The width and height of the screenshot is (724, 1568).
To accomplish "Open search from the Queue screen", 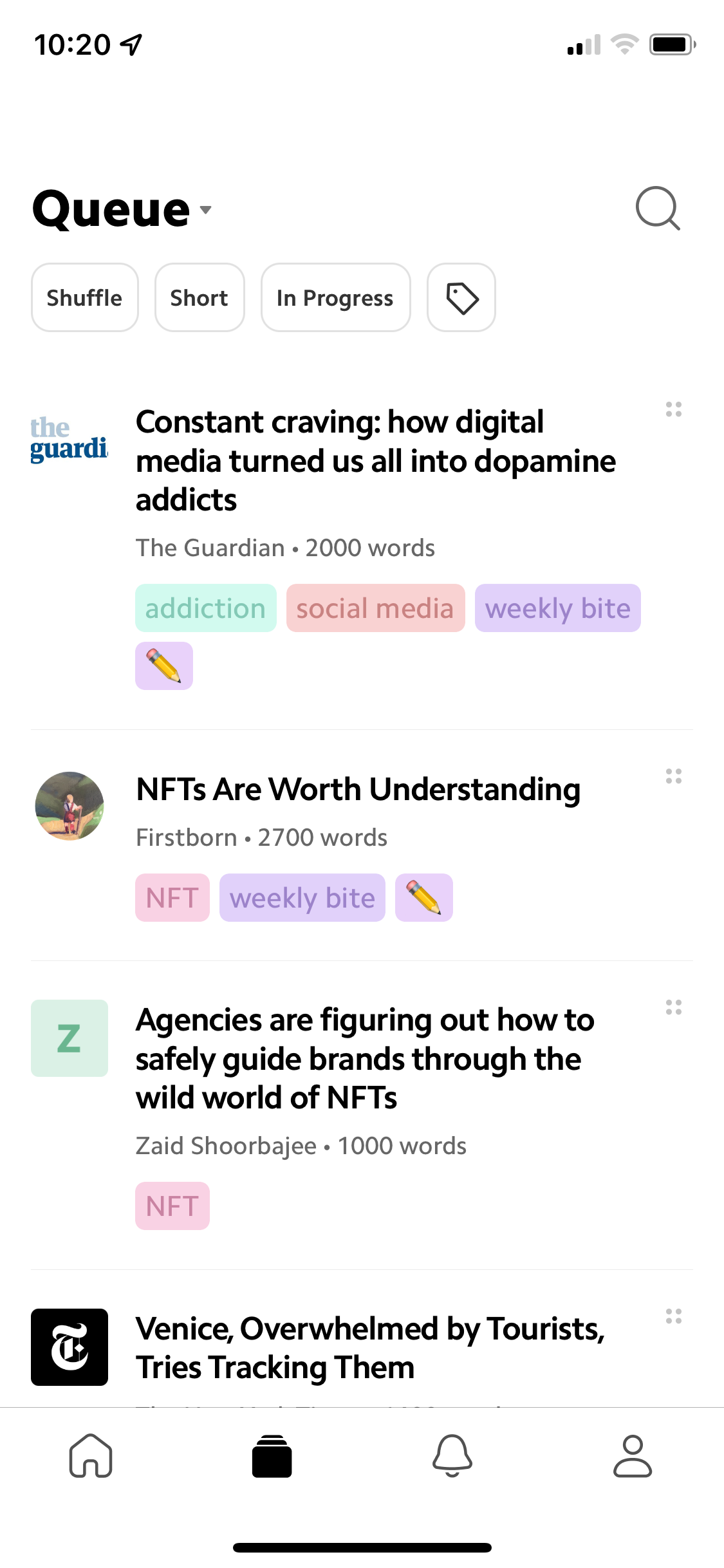I will point(656,209).
